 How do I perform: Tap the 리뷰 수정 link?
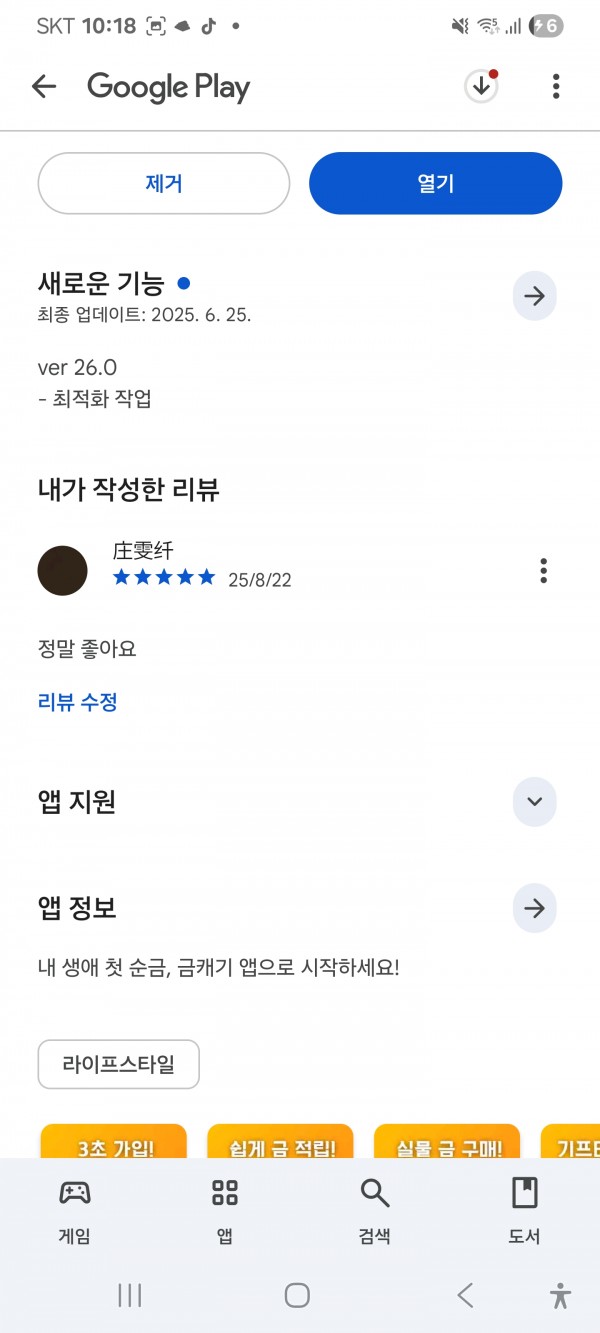[77, 702]
